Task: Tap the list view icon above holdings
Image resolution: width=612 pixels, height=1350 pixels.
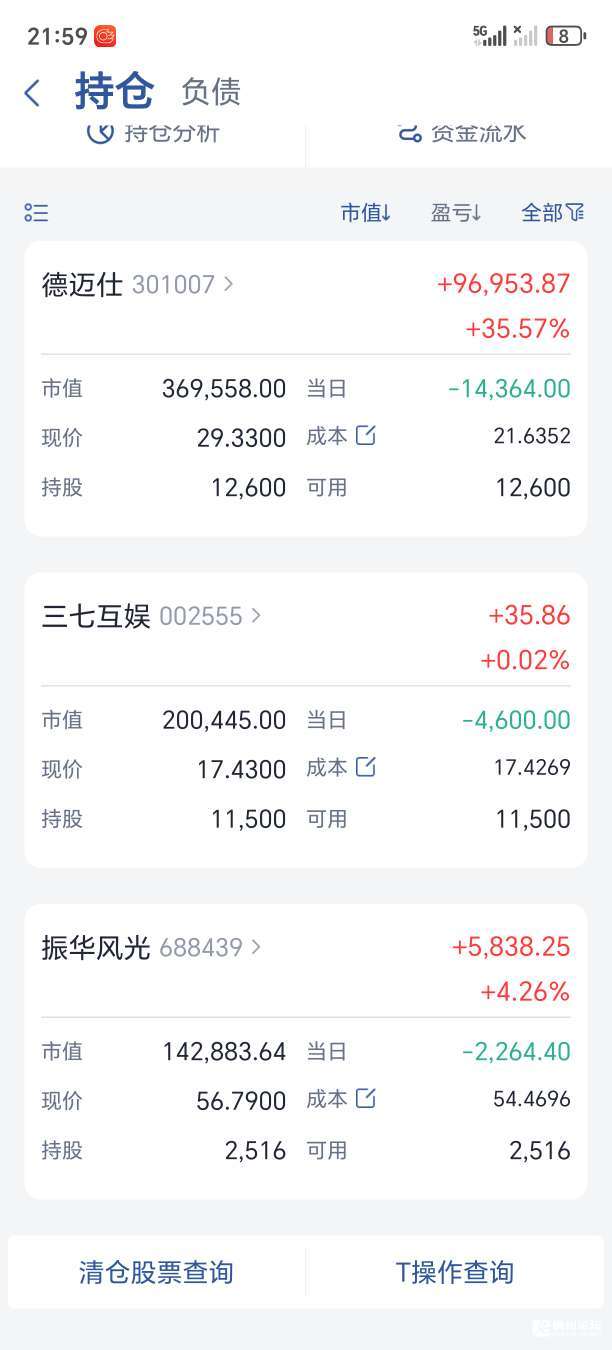Action: pos(36,212)
